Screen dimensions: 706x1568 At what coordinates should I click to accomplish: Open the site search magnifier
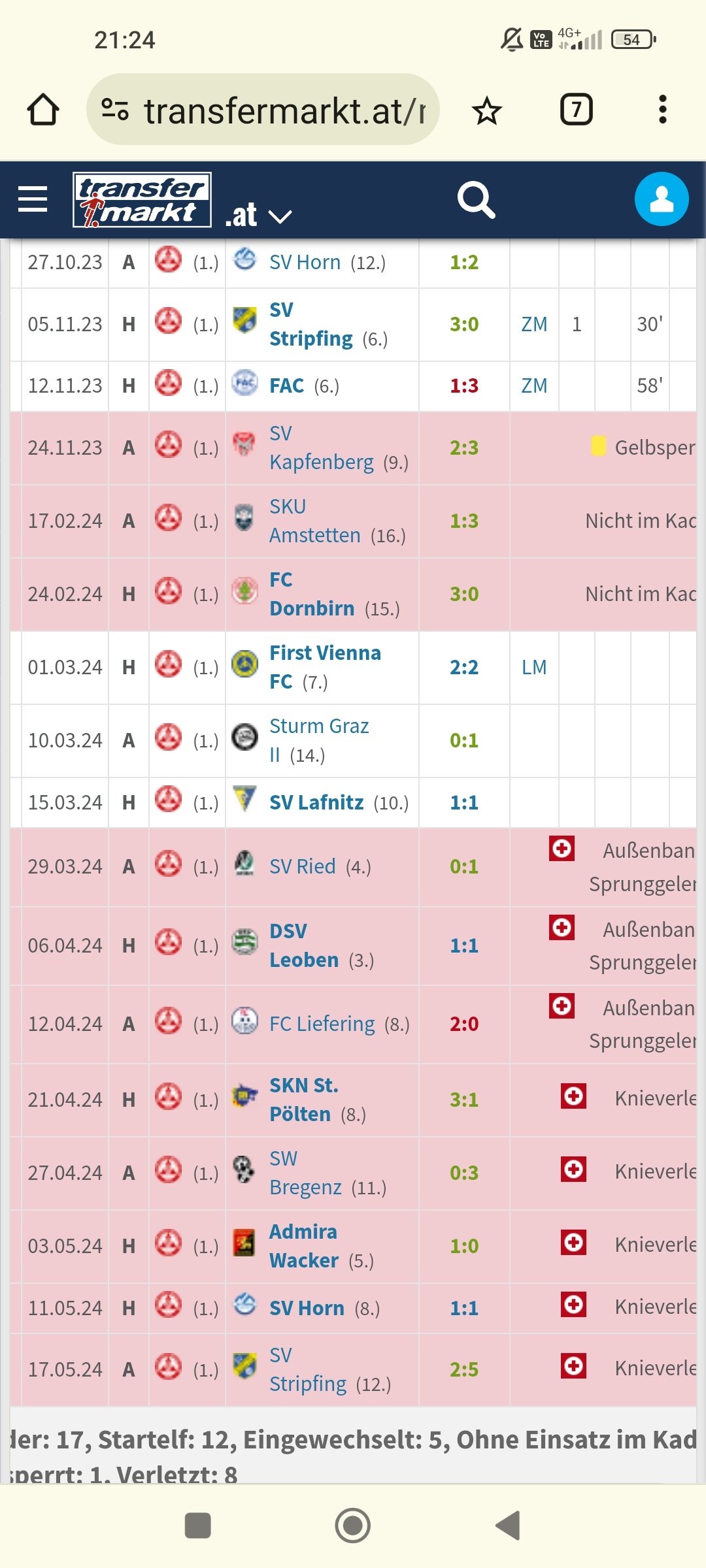(x=477, y=200)
